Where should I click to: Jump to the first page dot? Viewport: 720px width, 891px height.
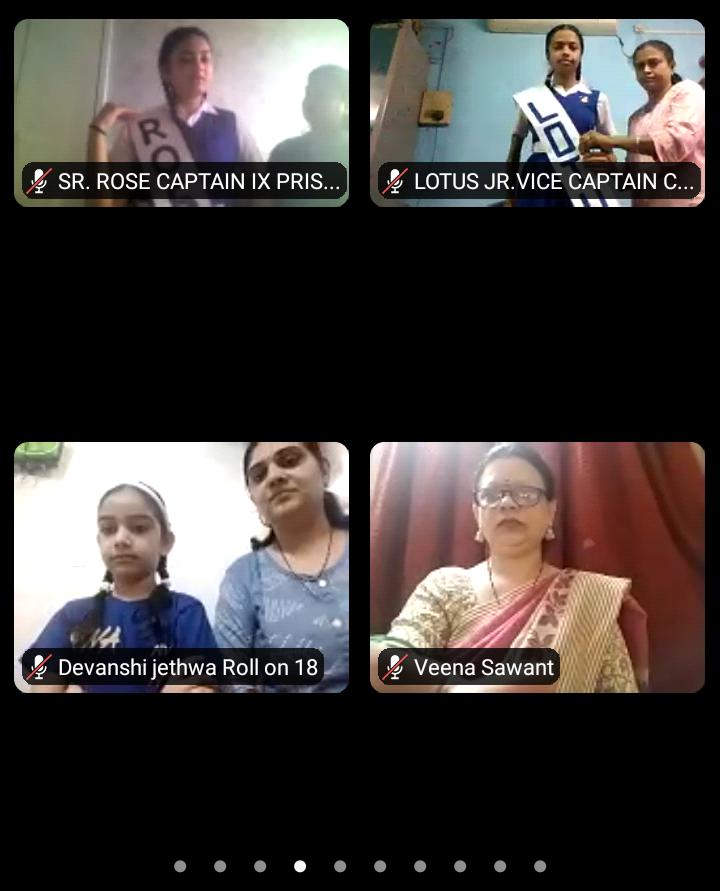point(180,866)
